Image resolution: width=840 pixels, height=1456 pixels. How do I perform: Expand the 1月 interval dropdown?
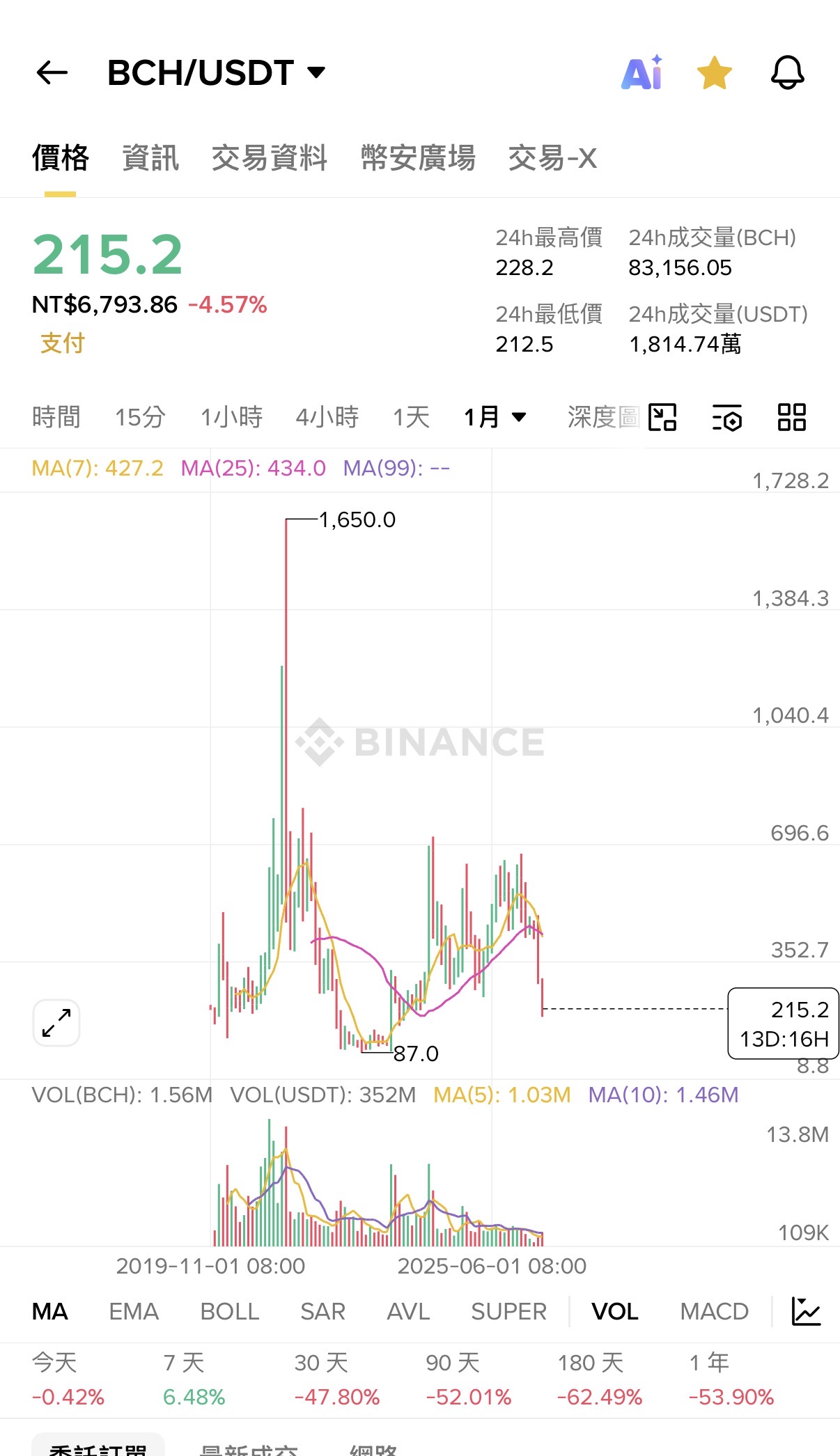point(495,417)
